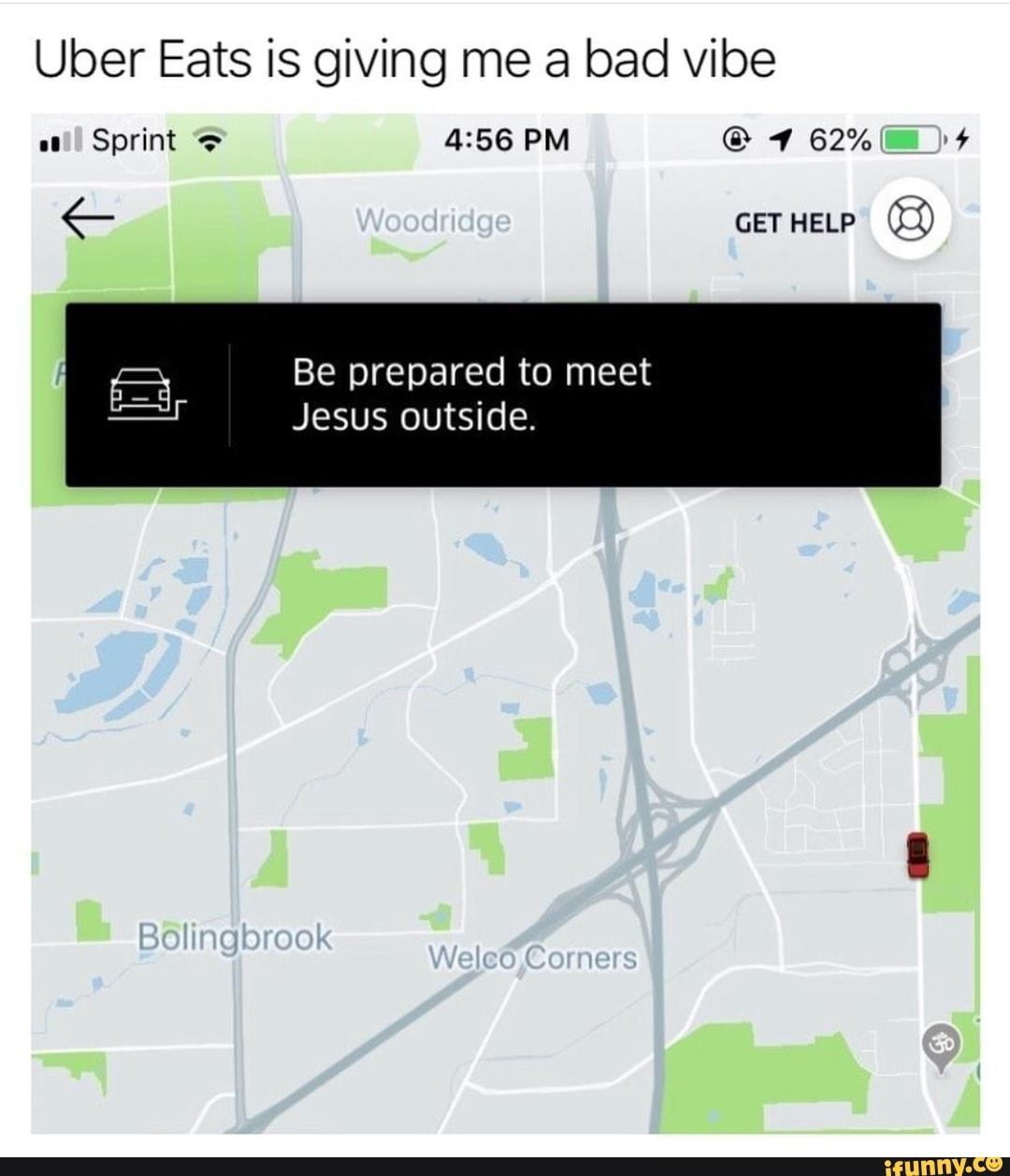The width and height of the screenshot is (1010, 1176).
Task: Open the lifesaver help icon next to GET HELP
Action: pos(908,220)
